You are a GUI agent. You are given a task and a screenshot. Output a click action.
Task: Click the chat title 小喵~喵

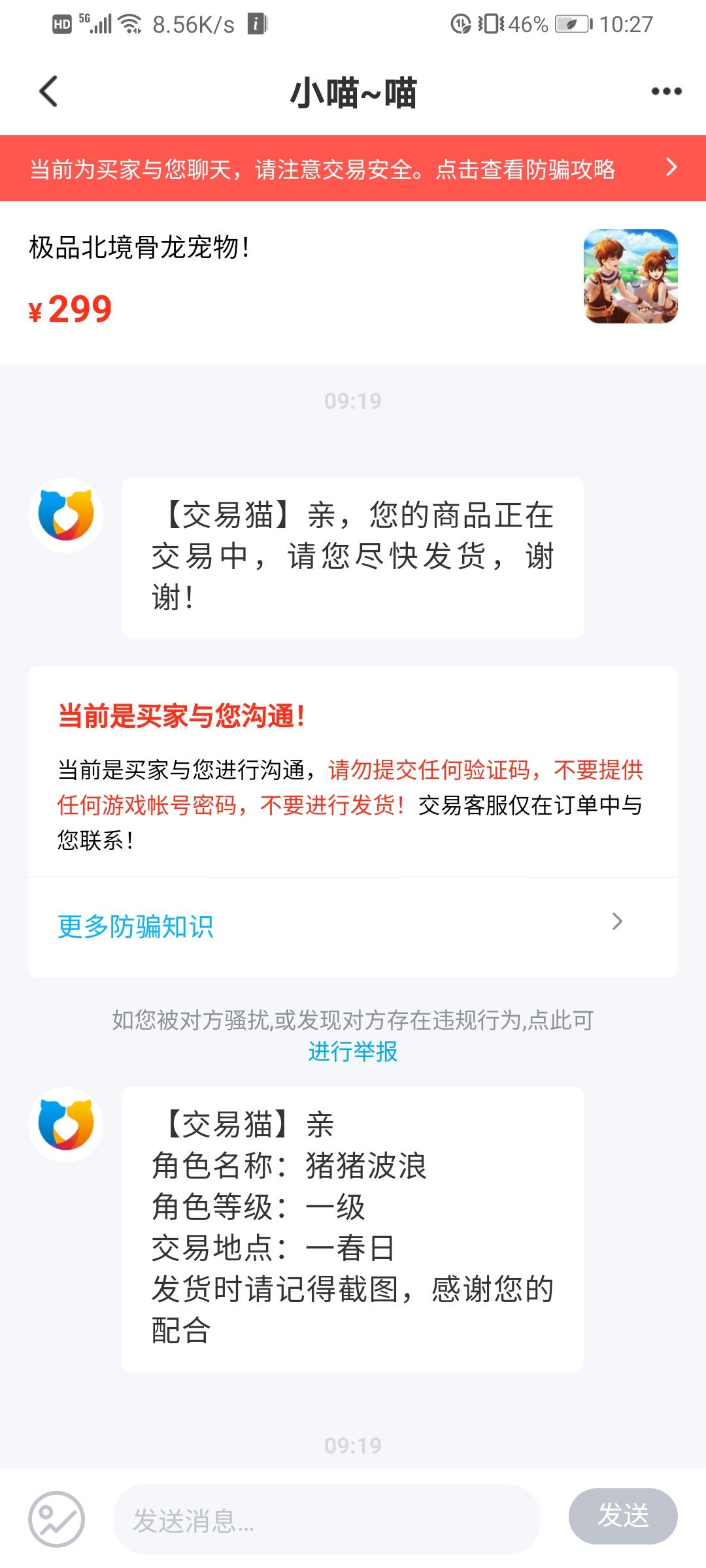353,93
